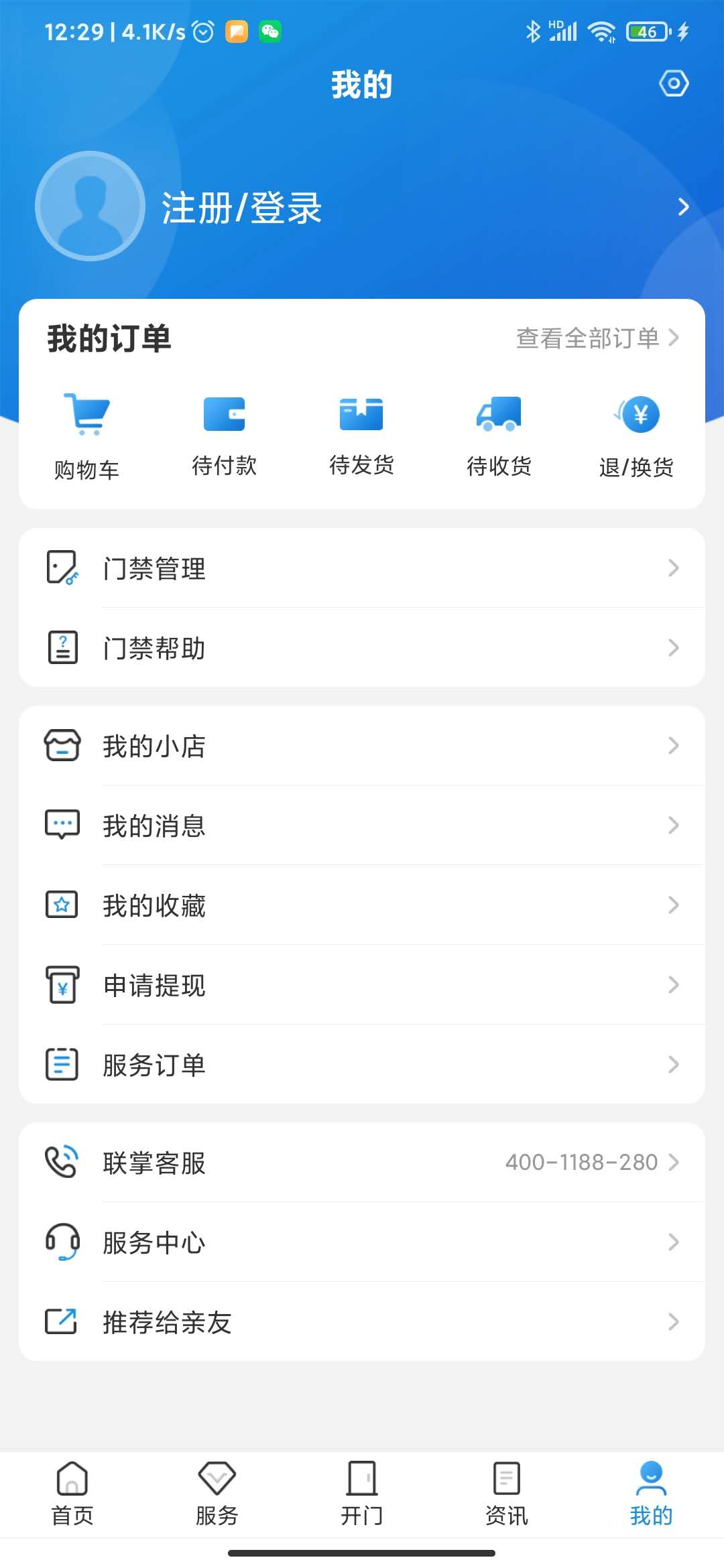Select the 我的收藏 star favorites icon
Viewport: 724px width, 1568px height.
coord(62,905)
